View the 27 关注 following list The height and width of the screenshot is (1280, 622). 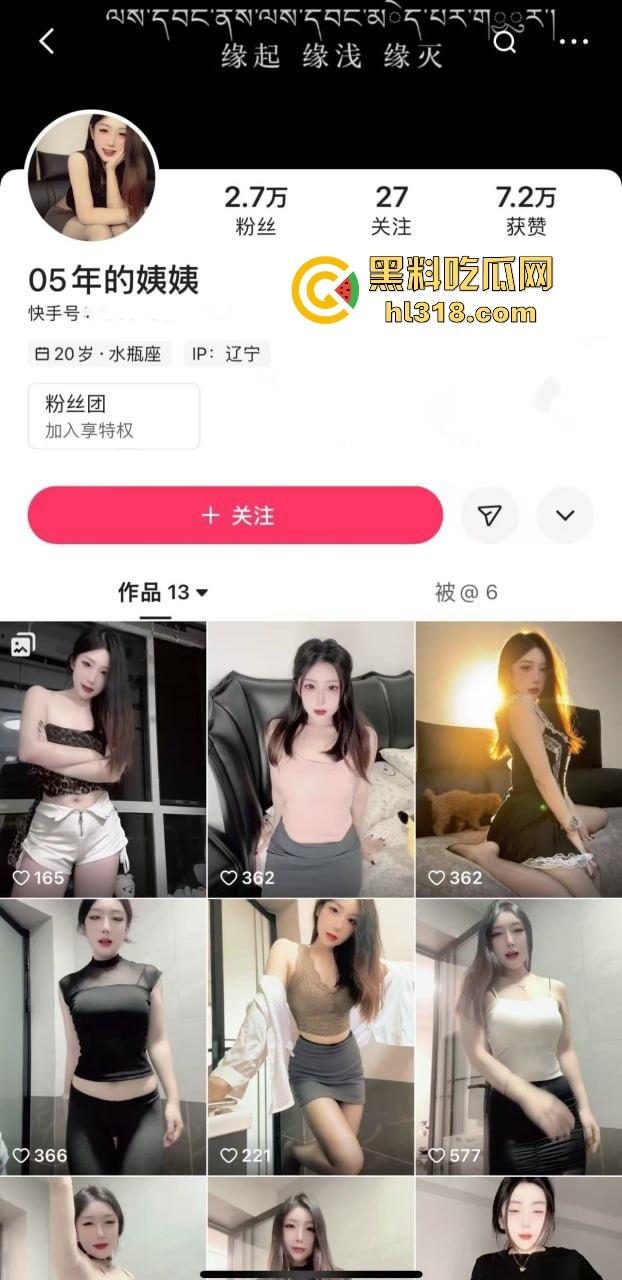click(391, 210)
